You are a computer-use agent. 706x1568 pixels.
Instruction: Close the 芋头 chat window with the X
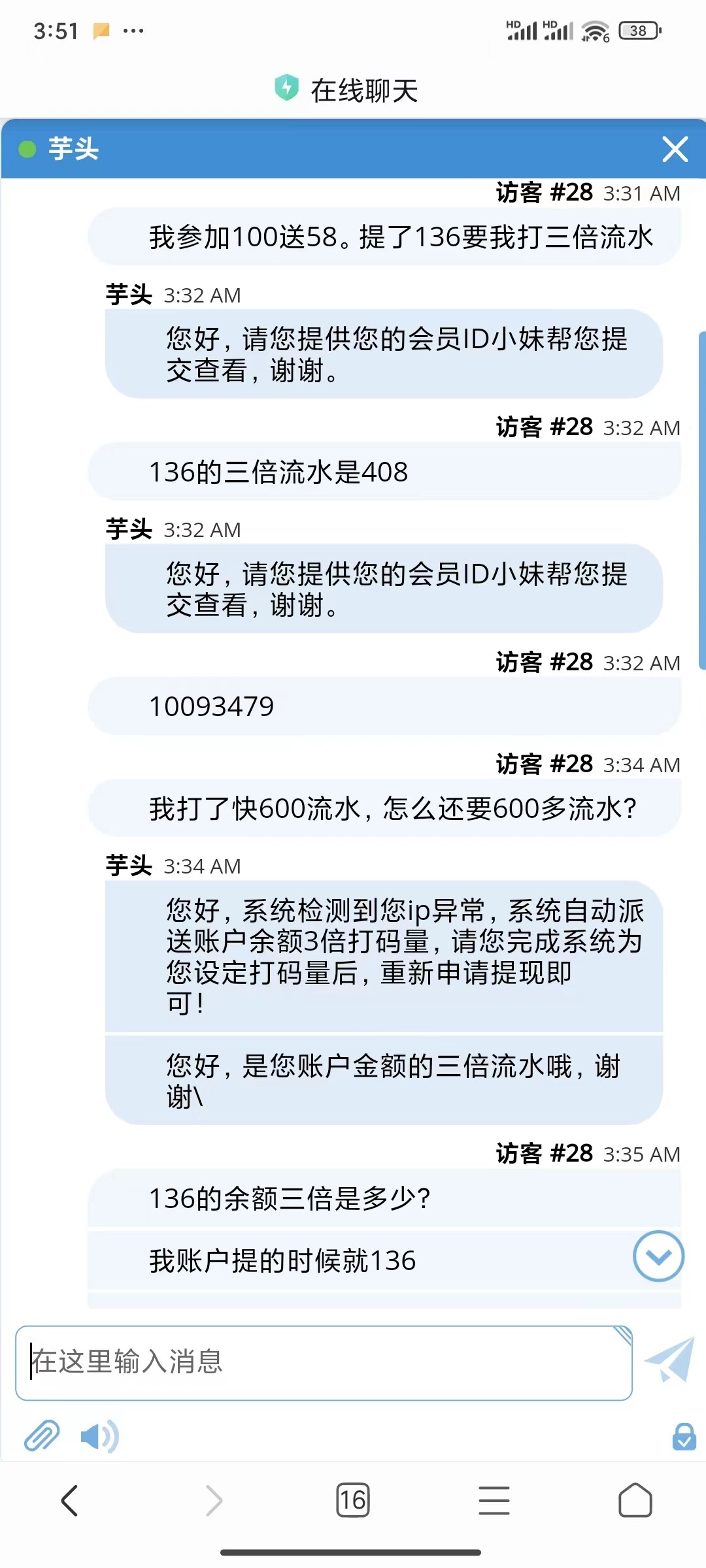pos(675,149)
